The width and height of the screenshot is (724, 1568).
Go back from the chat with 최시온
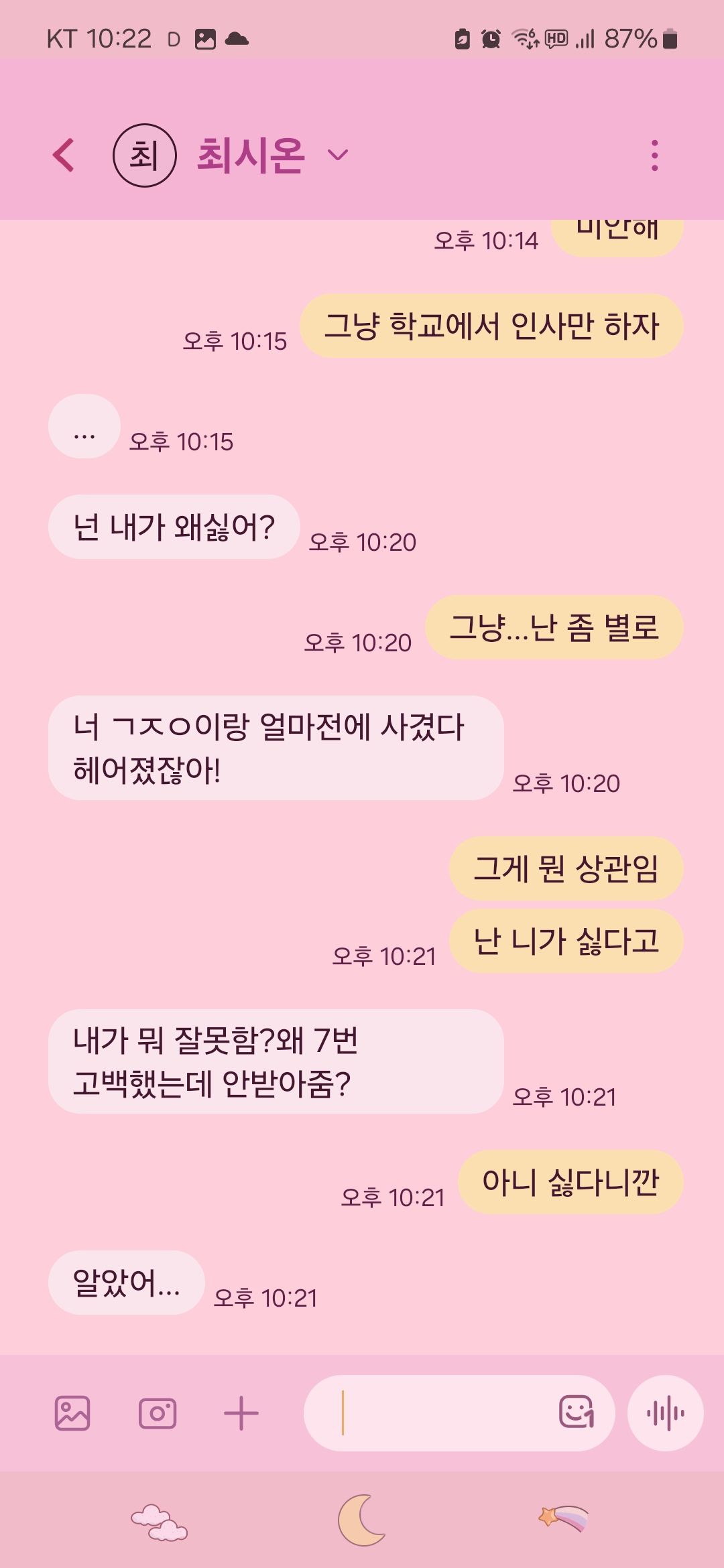tap(64, 155)
